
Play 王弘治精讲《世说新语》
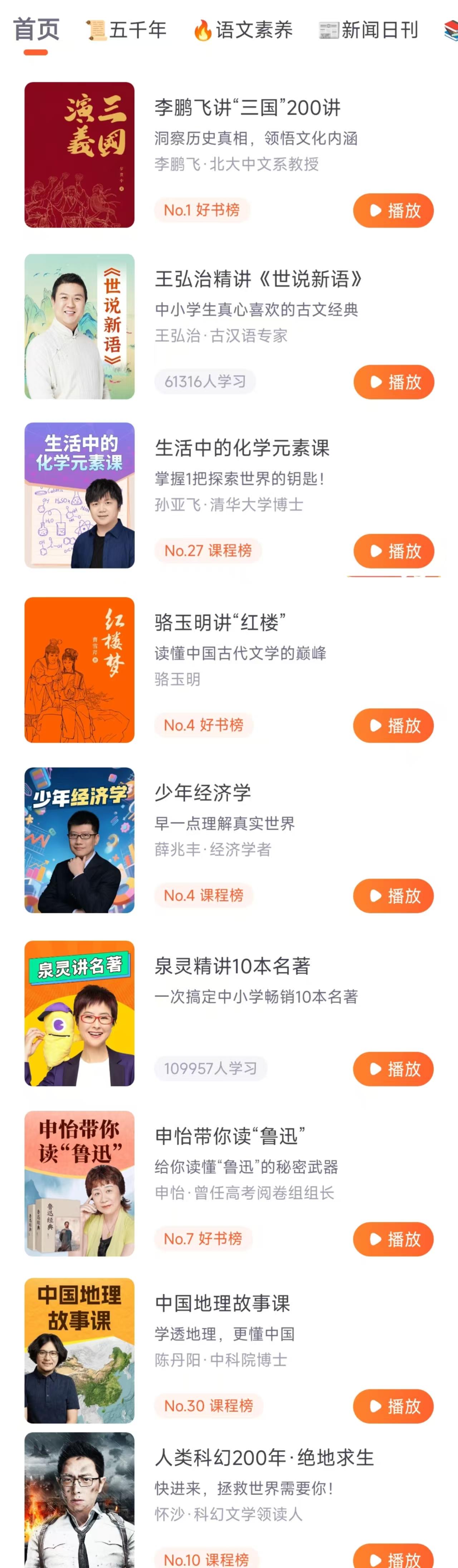pos(394,382)
